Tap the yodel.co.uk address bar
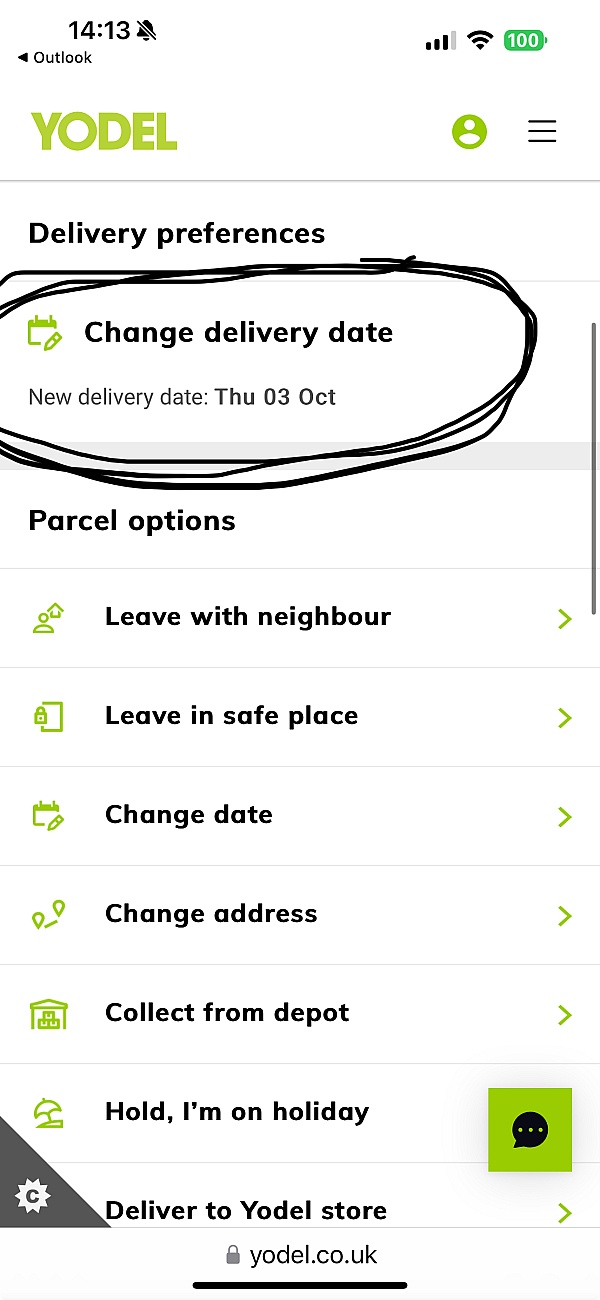This screenshot has width=600, height=1300. point(300,1255)
